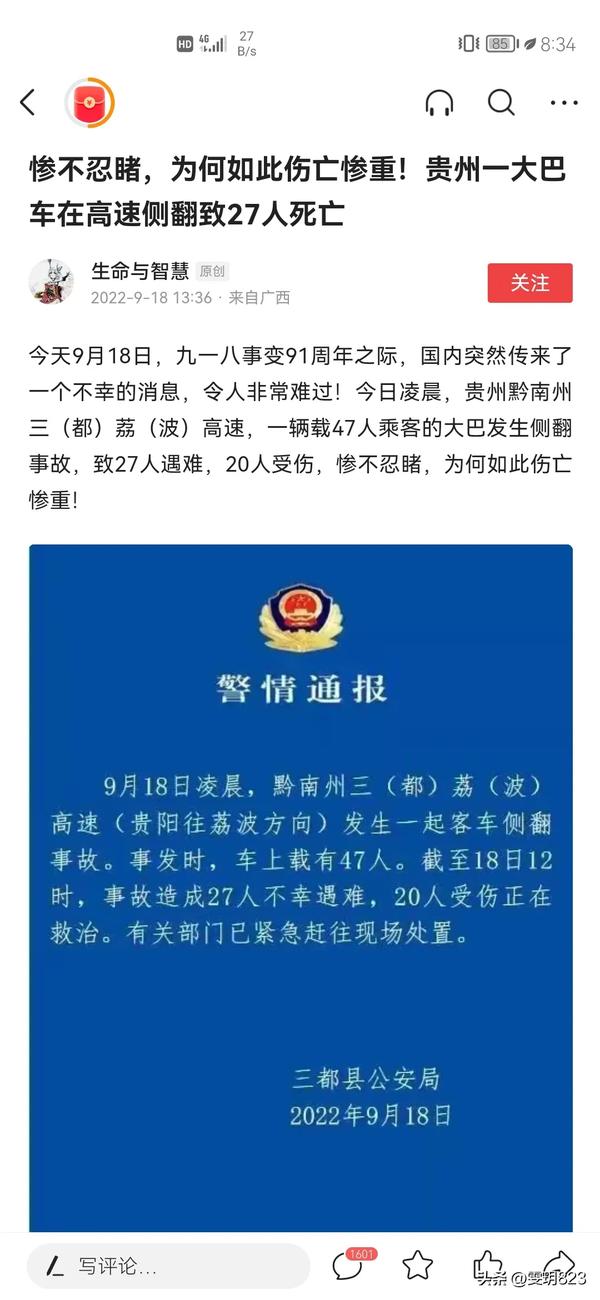Go back using the top-left arrow
600x1300 pixels.
click(28, 102)
